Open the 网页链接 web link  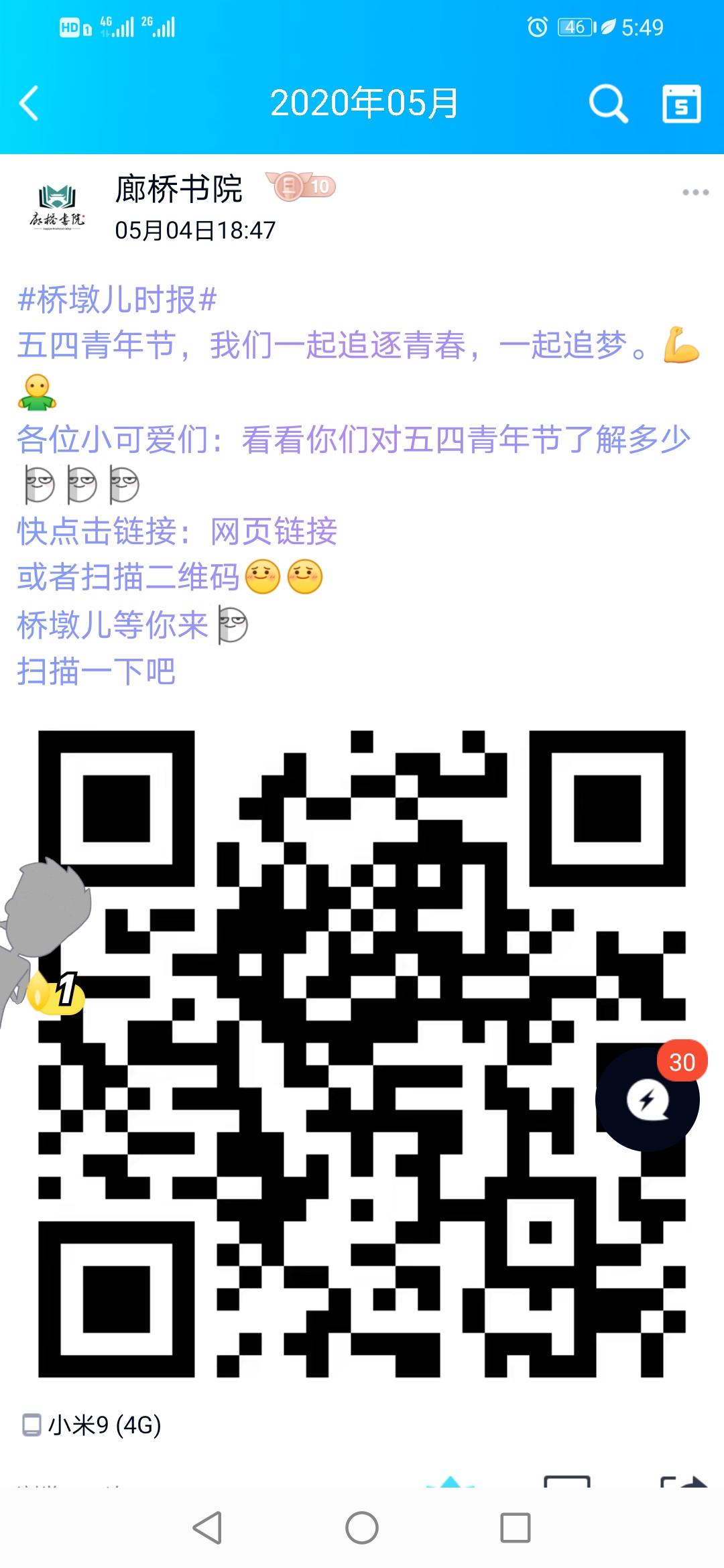coord(274,532)
